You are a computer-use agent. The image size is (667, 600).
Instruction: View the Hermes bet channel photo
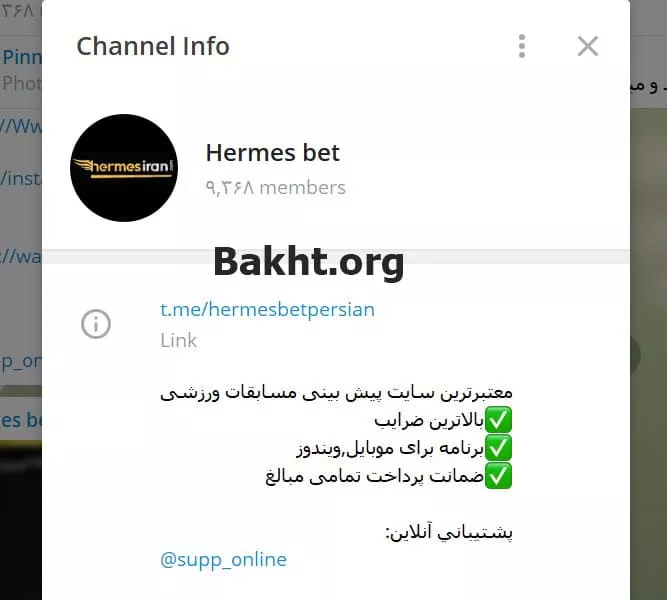tap(124, 168)
